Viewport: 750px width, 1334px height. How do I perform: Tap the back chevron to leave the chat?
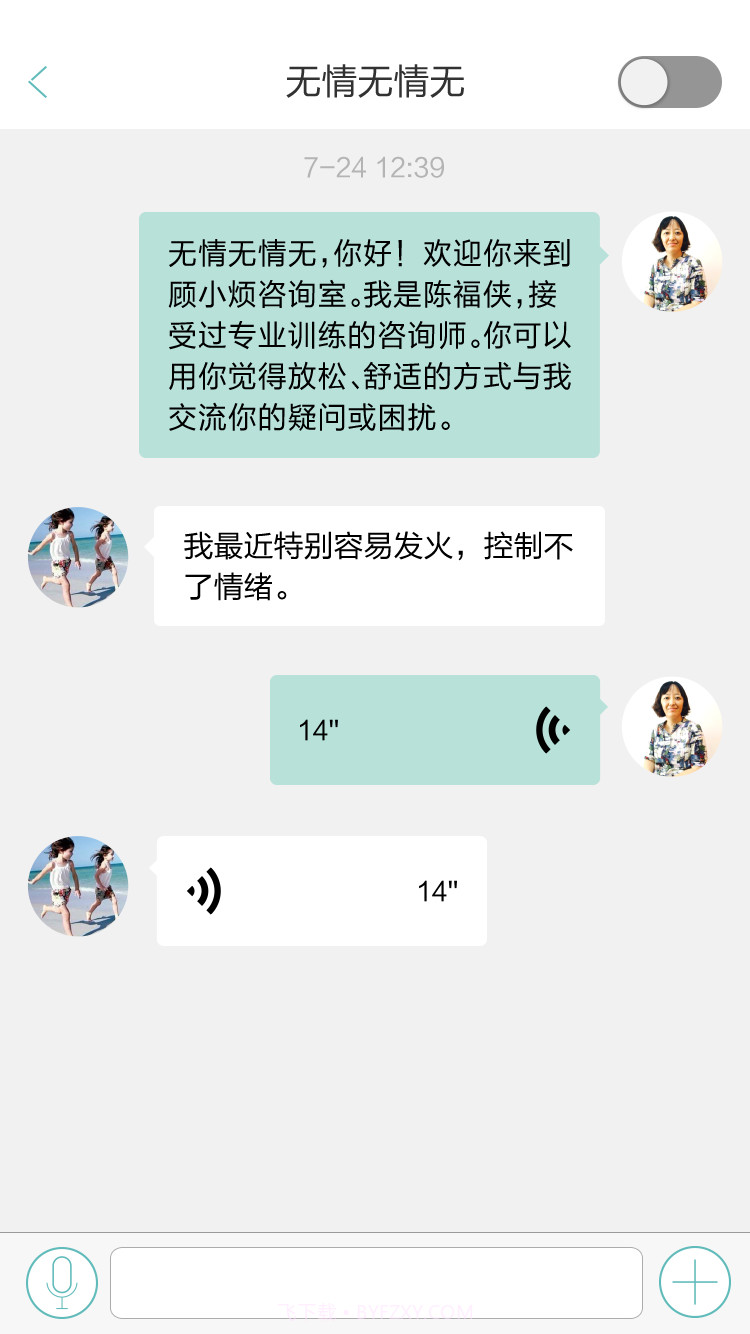[38, 80]
